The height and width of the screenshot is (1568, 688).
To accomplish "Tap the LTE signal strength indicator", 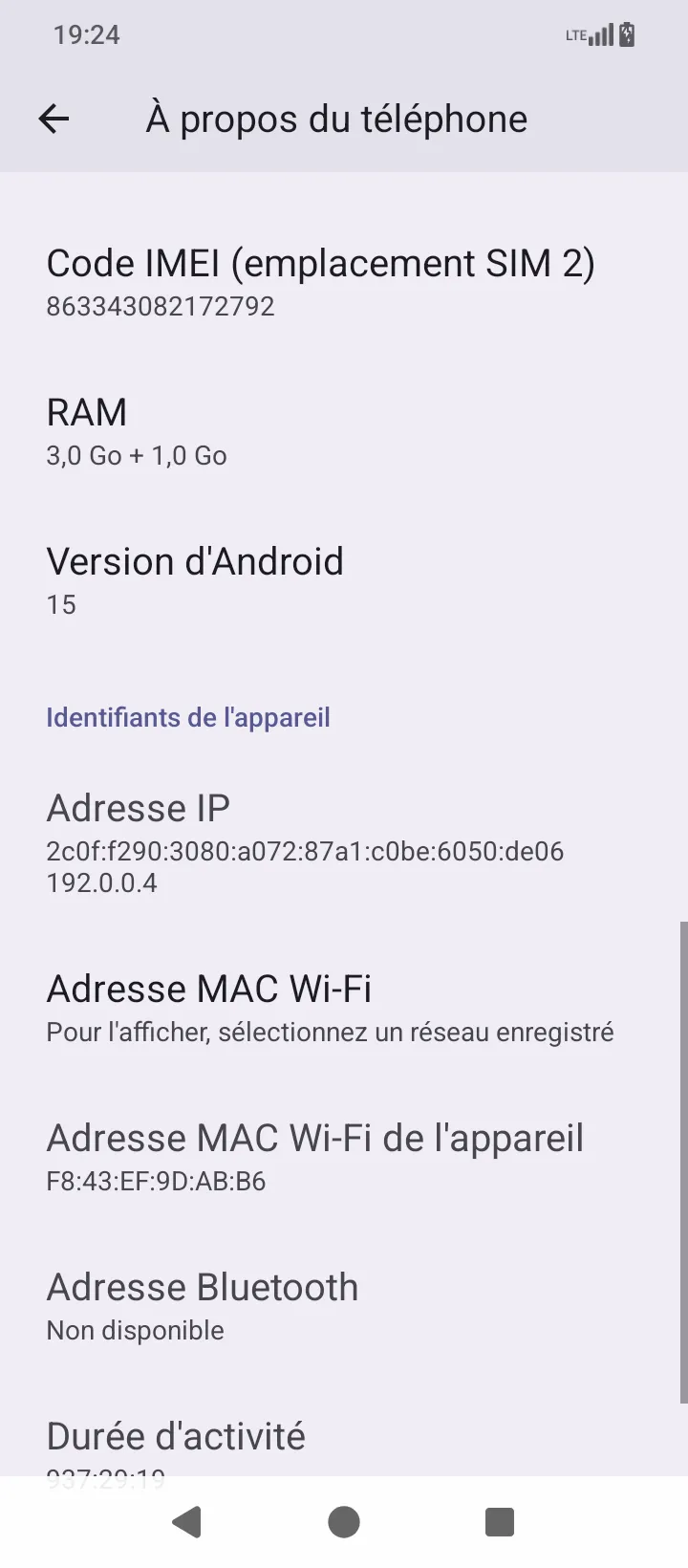I will (x=593, y=34).
